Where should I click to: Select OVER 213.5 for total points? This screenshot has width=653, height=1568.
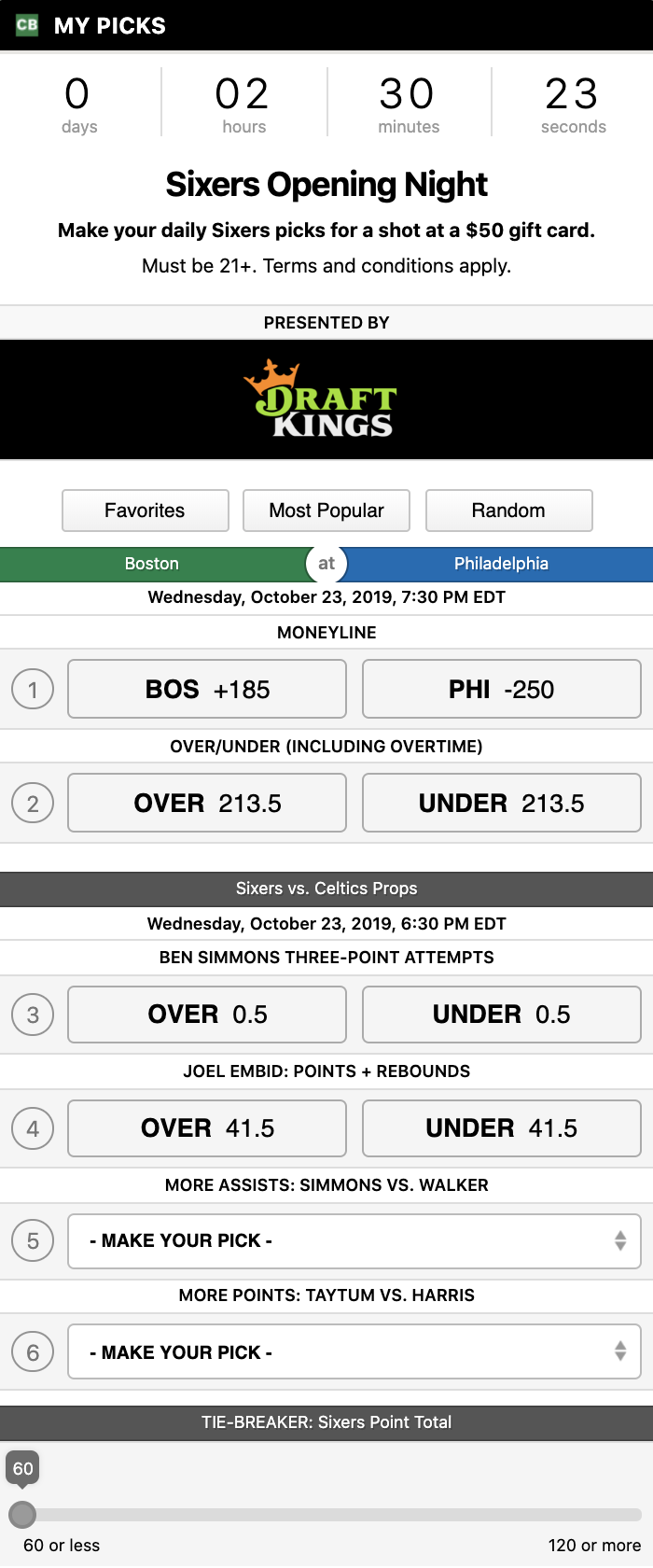point(207,804)
